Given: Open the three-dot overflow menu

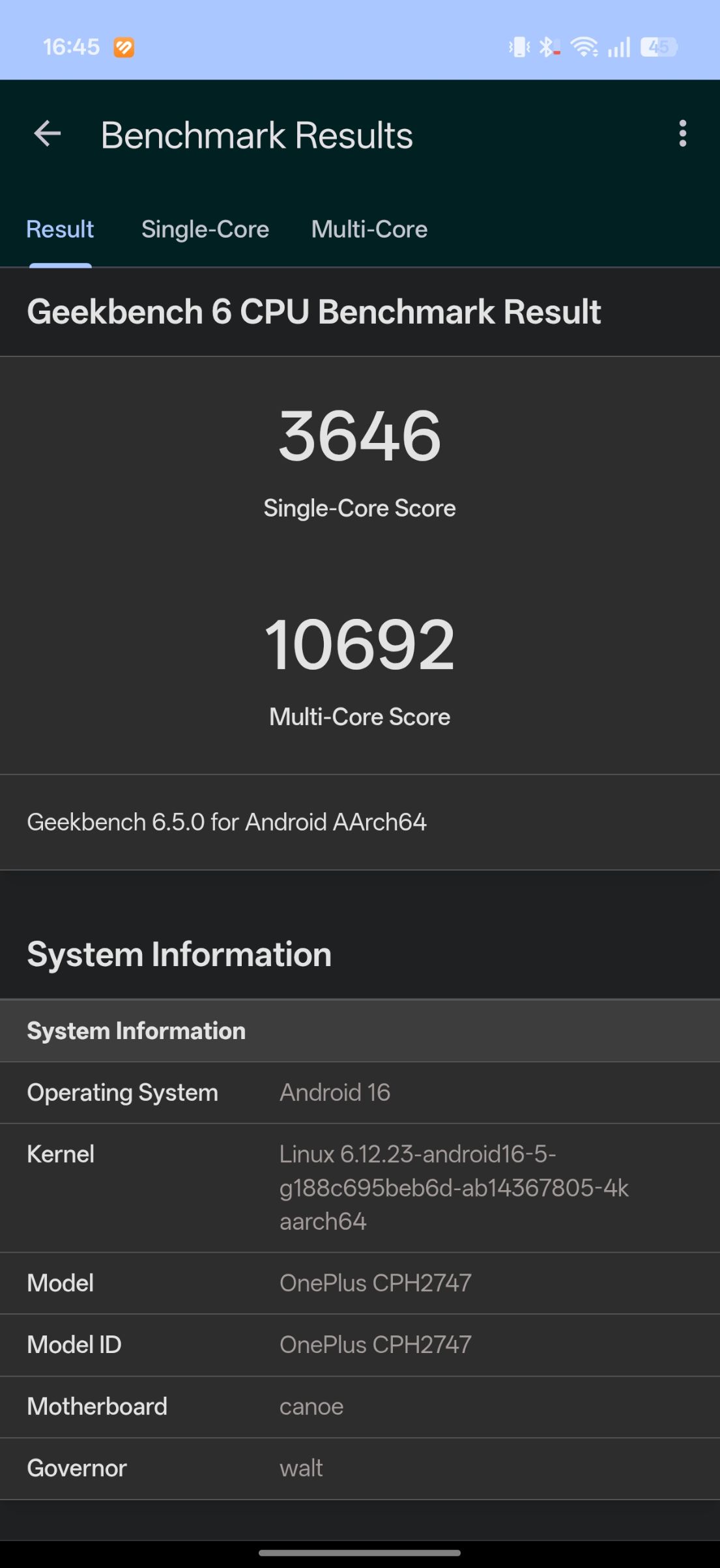Looking at the screenshot, I should pyautogui.click(x=682, y=134).
